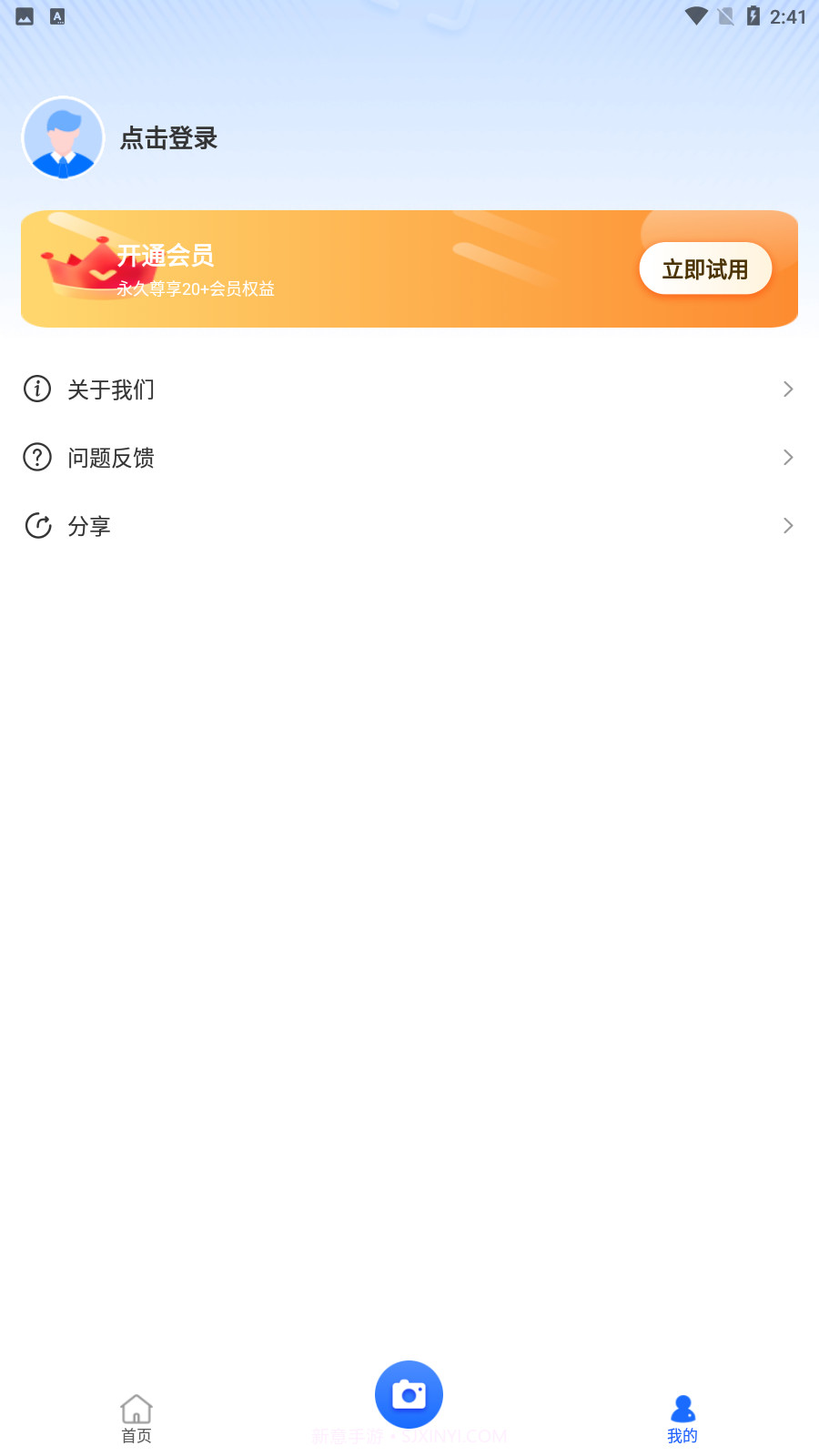This screenshot has width=819, height=1456.
Task: Expand the 分享 row chevron
Action: click(787, 525)
